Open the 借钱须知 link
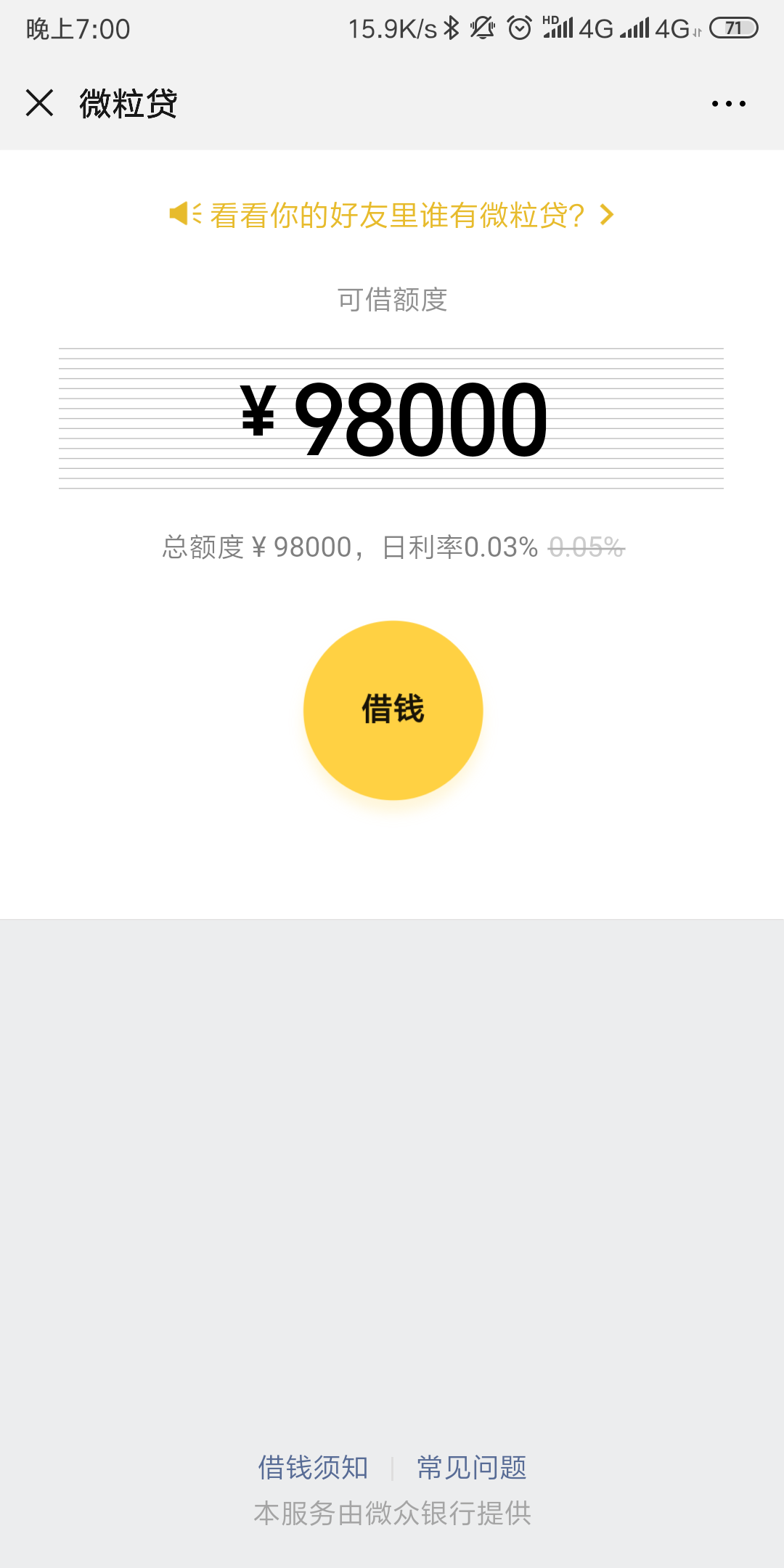 tap(314, 1467)
